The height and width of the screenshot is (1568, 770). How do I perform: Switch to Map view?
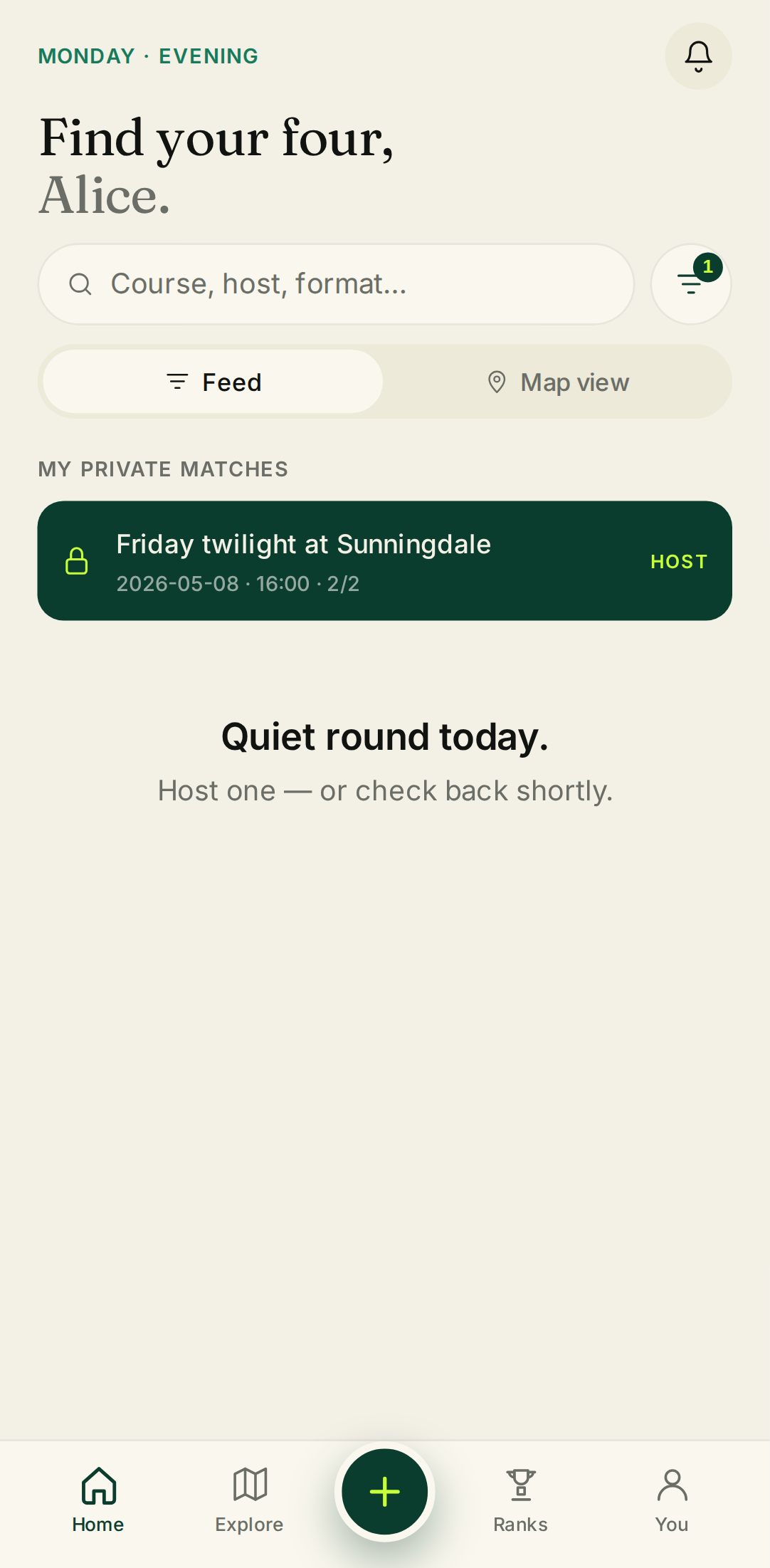click(558, 382)
